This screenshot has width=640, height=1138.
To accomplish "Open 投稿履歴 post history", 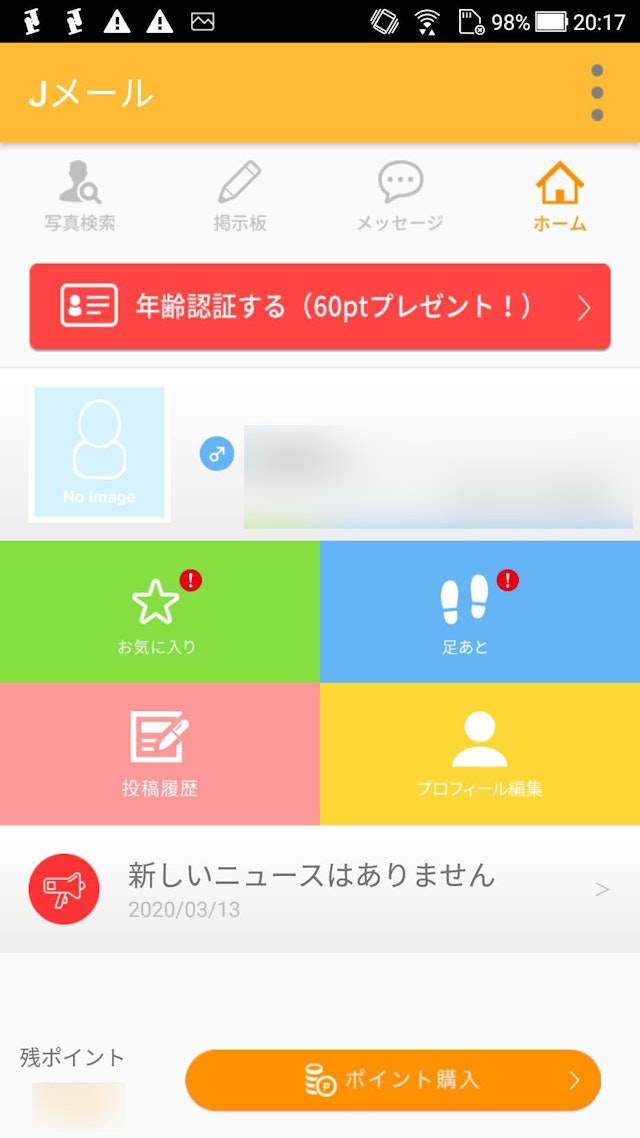I will click(x=160, y=754).
